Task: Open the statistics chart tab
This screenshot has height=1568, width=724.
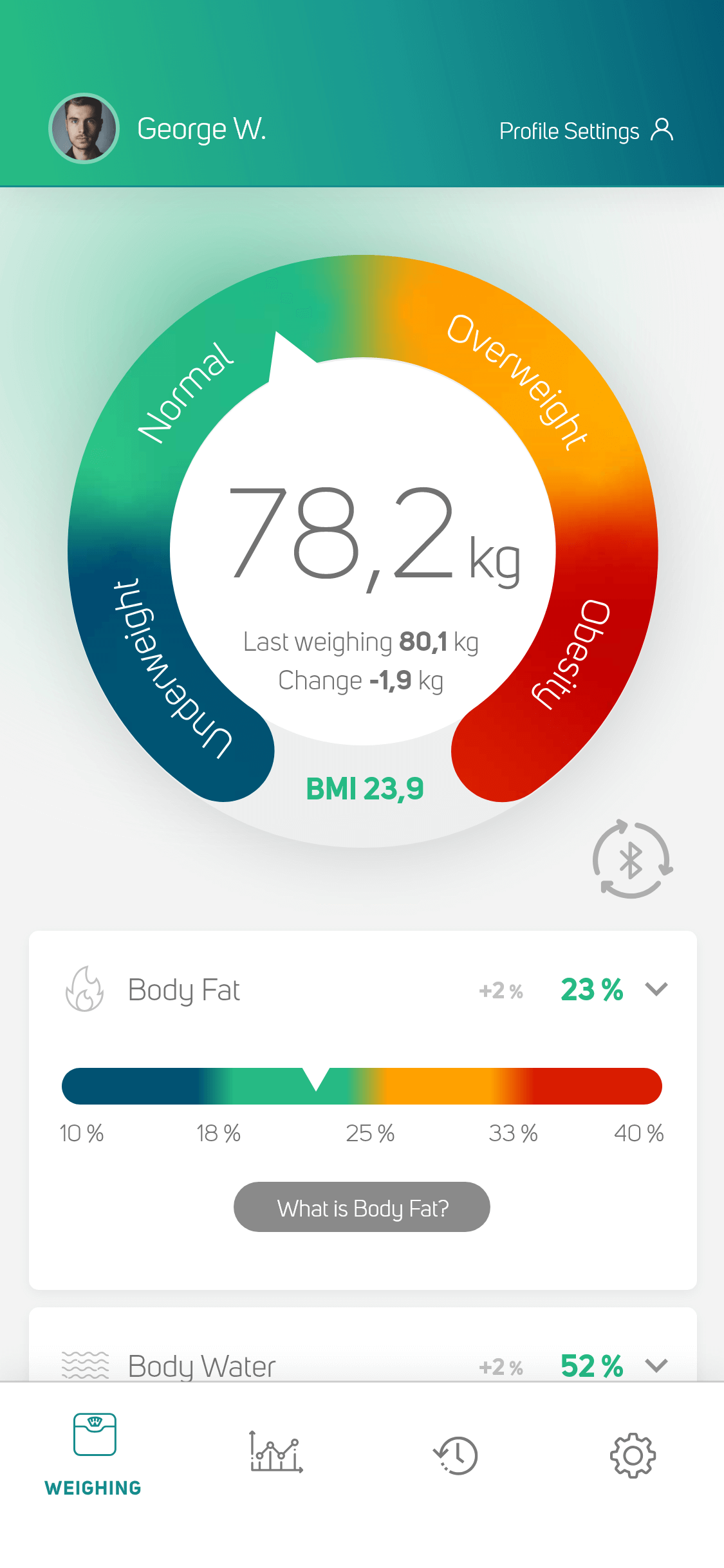Action: (275, 1453)
